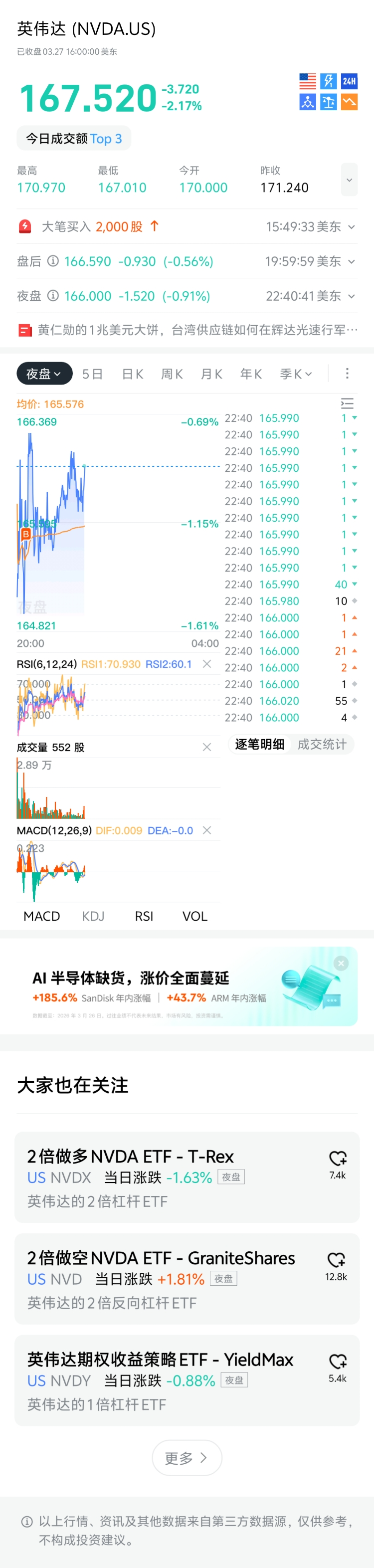Tap the 更多 button

(187, 1458)
